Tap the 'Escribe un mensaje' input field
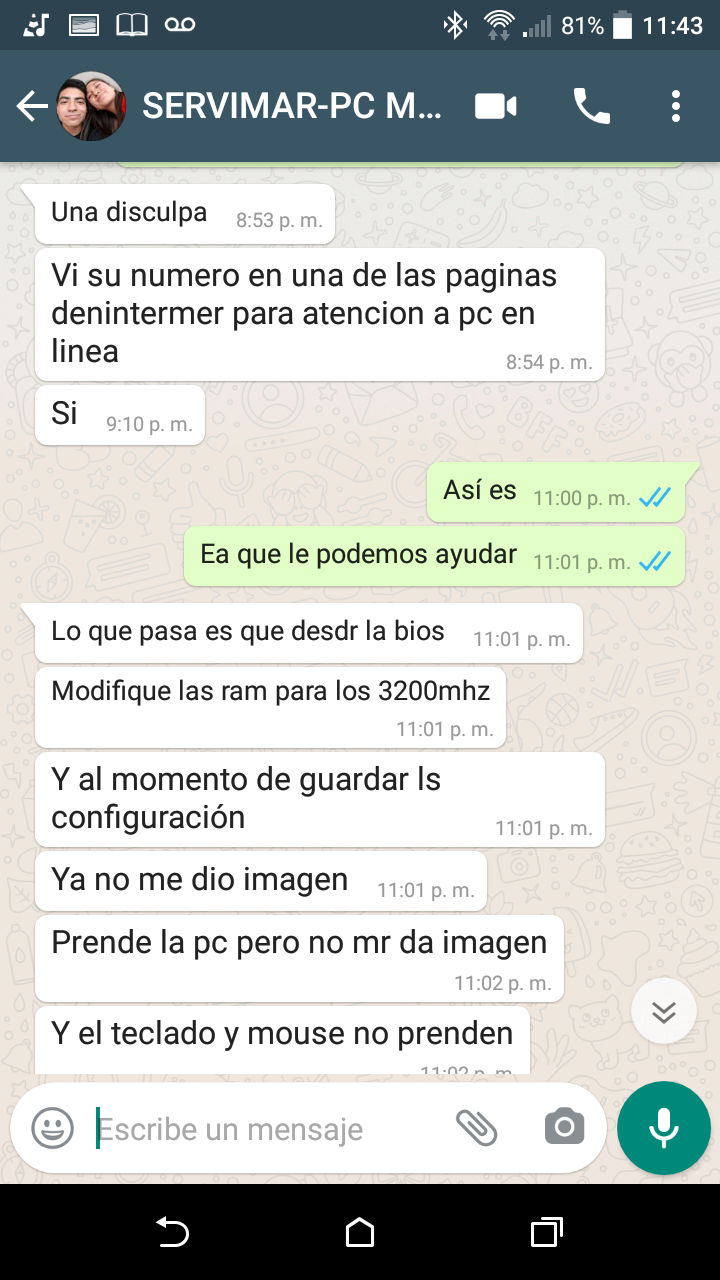This screenshot has height=1280, width=720. click(x=250, y=1128)
